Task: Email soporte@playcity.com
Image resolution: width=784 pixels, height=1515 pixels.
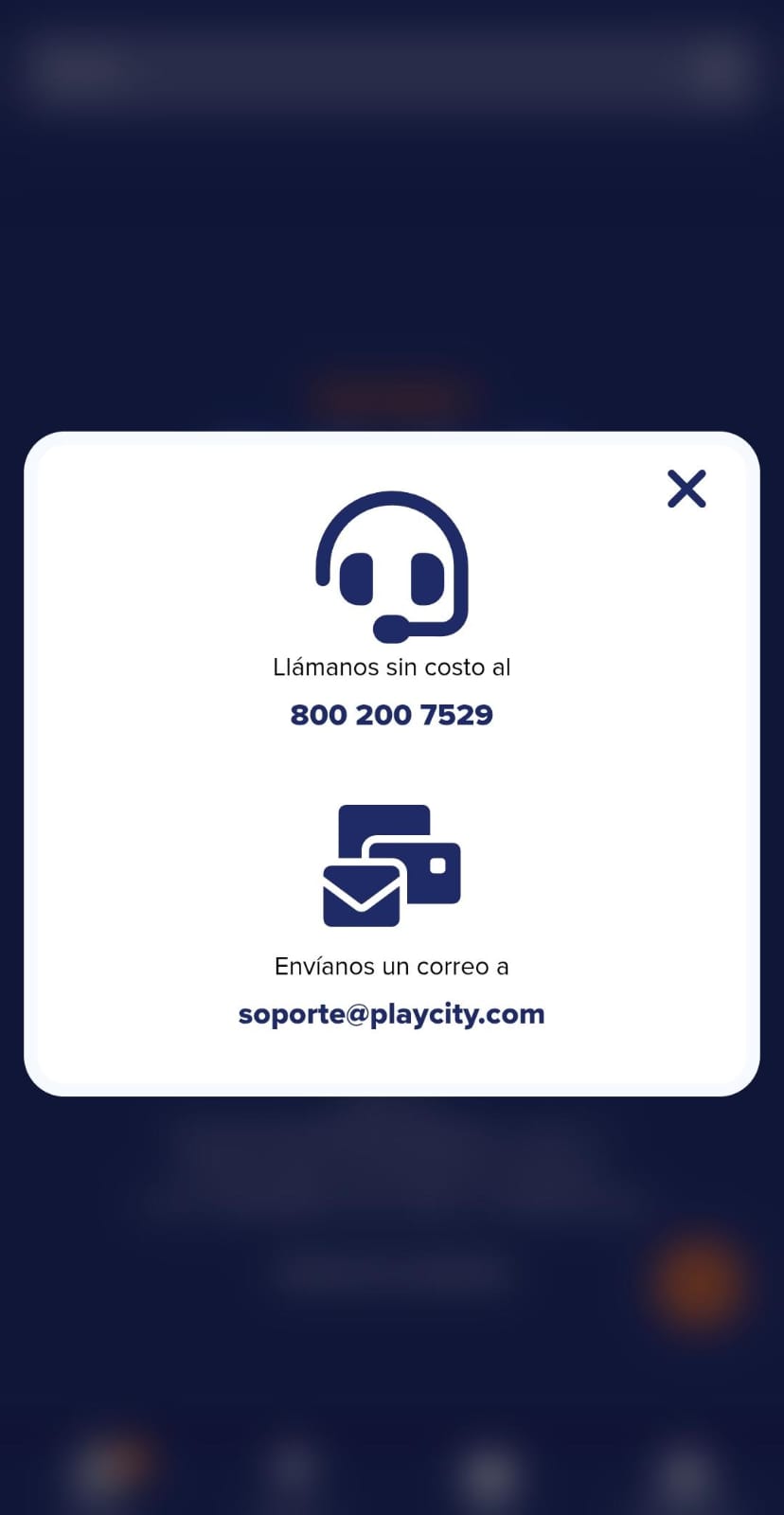Action: pyautogui.click(x=391, y=1014)
